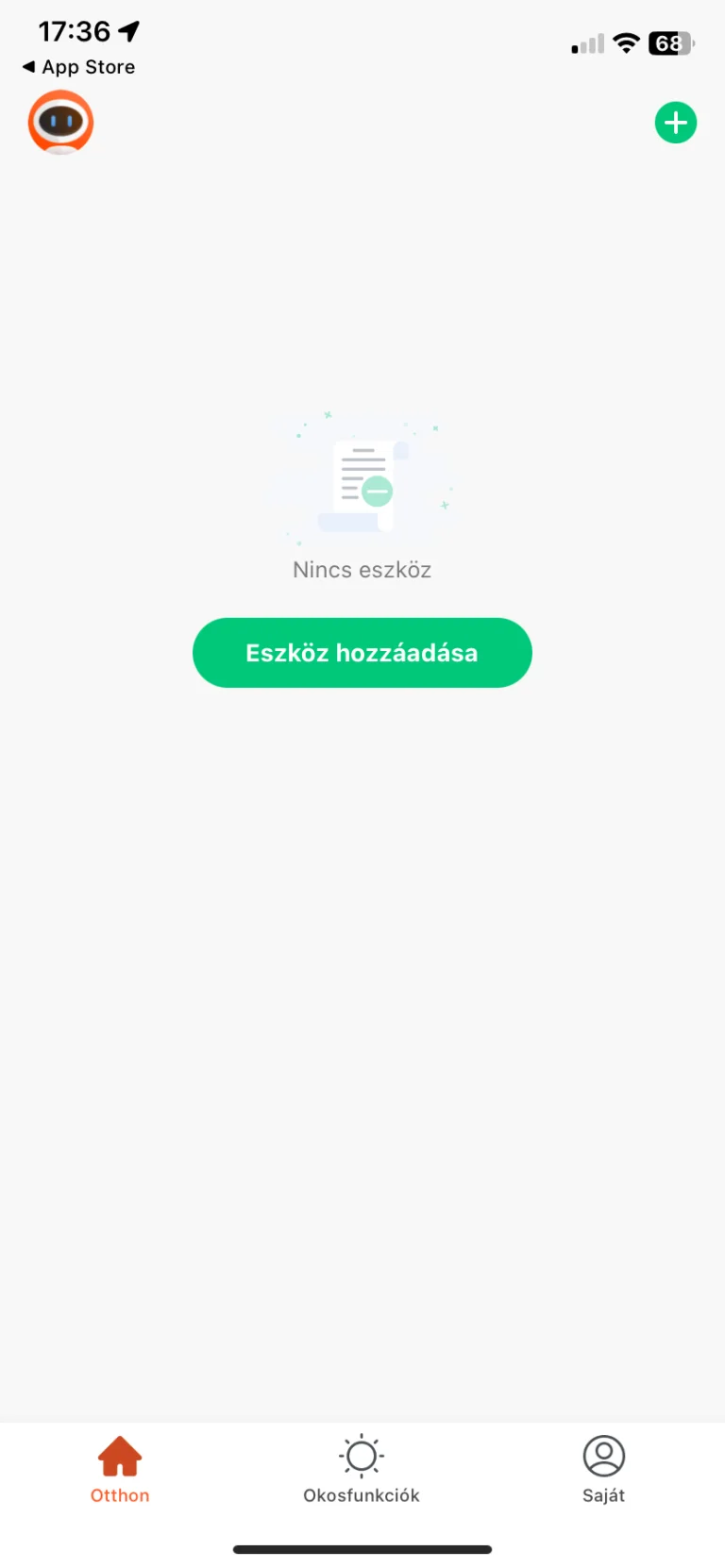Select the Otthon tab label
This screenshot has width=725, height=1568.
click(119, 1495)
